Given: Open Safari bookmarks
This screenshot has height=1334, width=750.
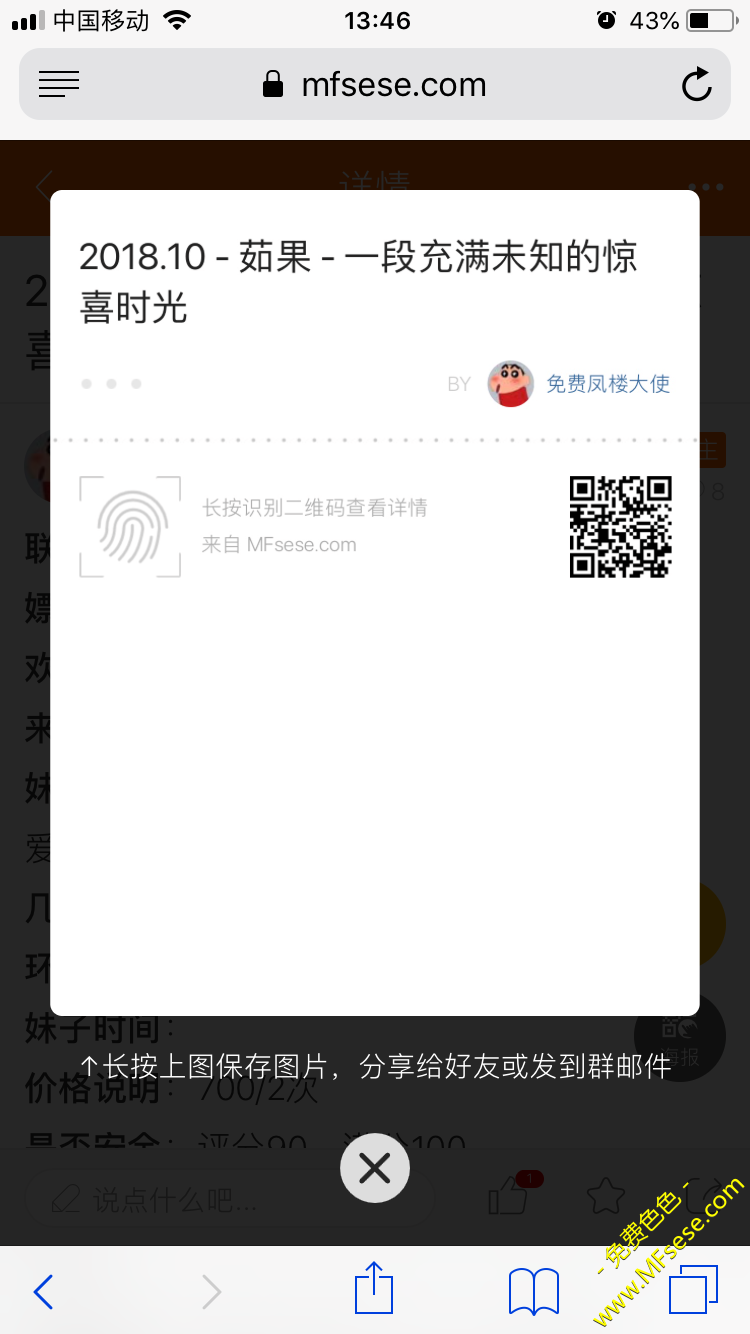Looking at the screenshot, I should click(x=534, y=1292).
